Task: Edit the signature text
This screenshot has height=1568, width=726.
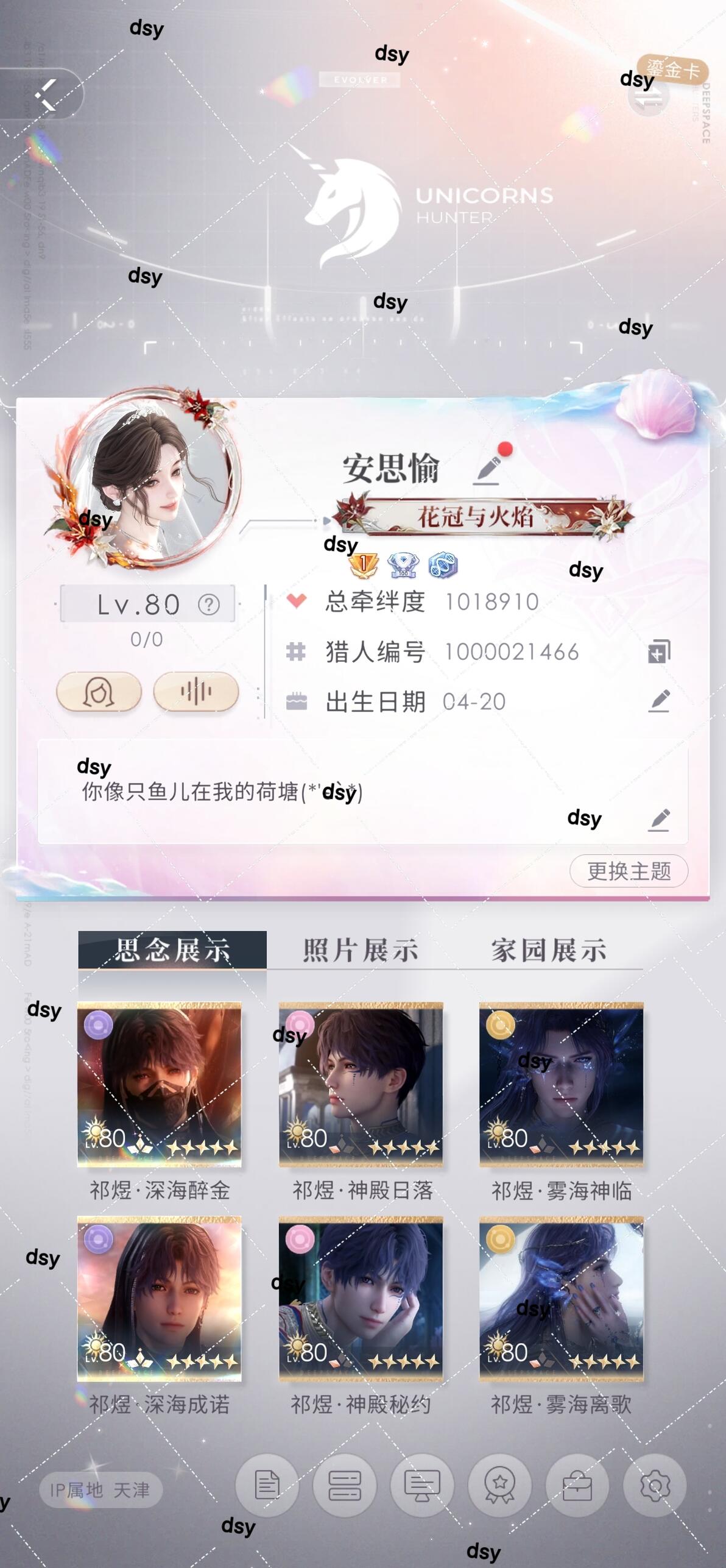Action: click(660, 820)
